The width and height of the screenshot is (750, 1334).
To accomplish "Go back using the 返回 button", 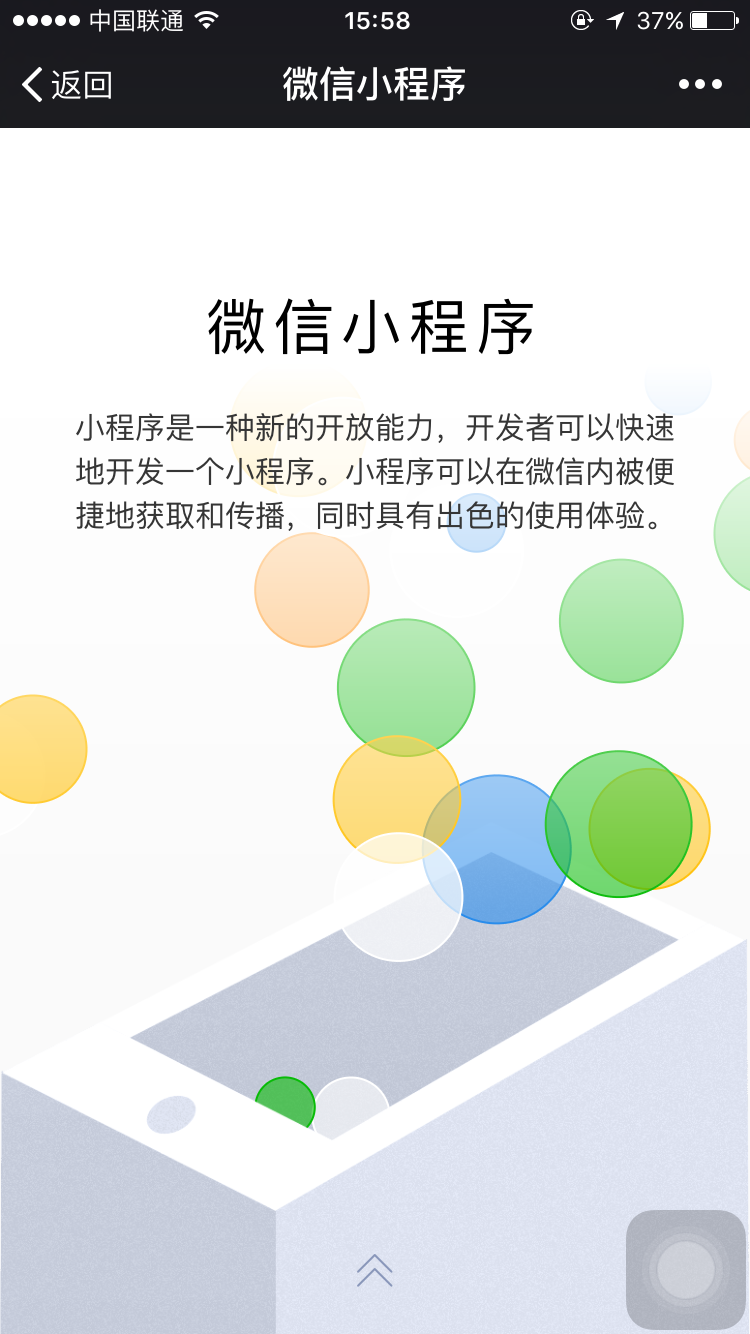I will click(x=66, y=85).
